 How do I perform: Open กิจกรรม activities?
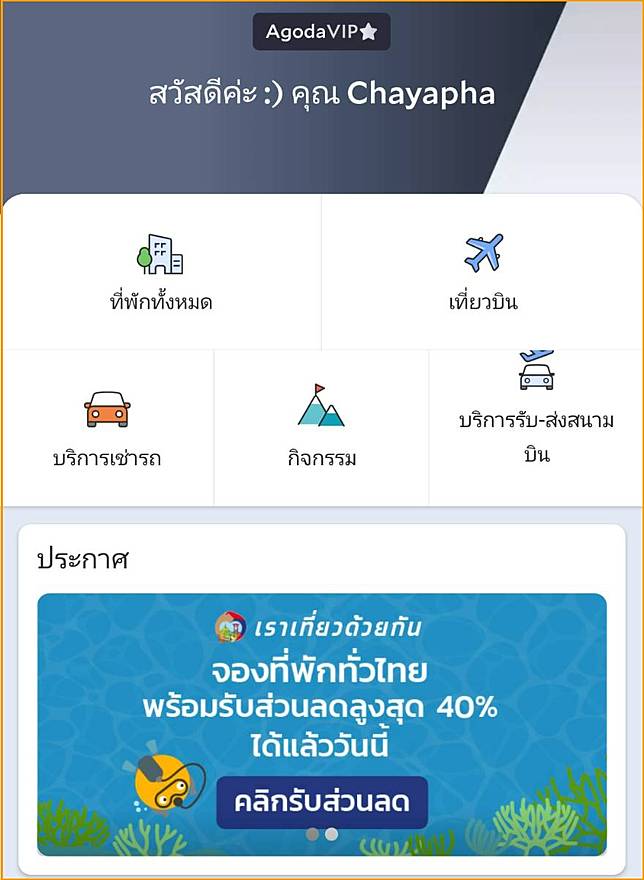(x=321, y=427)
